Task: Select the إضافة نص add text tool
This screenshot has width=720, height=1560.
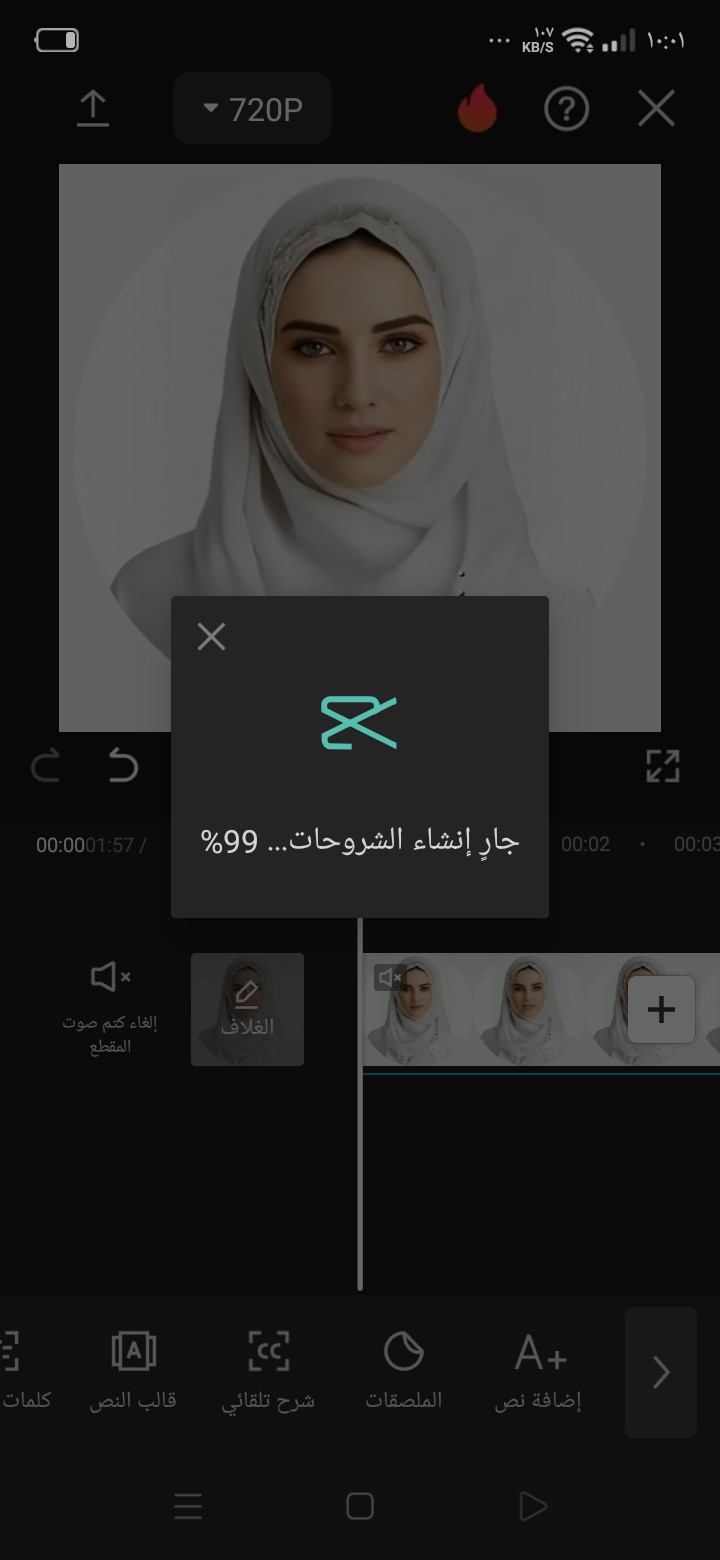Action: click(538, 1370)
